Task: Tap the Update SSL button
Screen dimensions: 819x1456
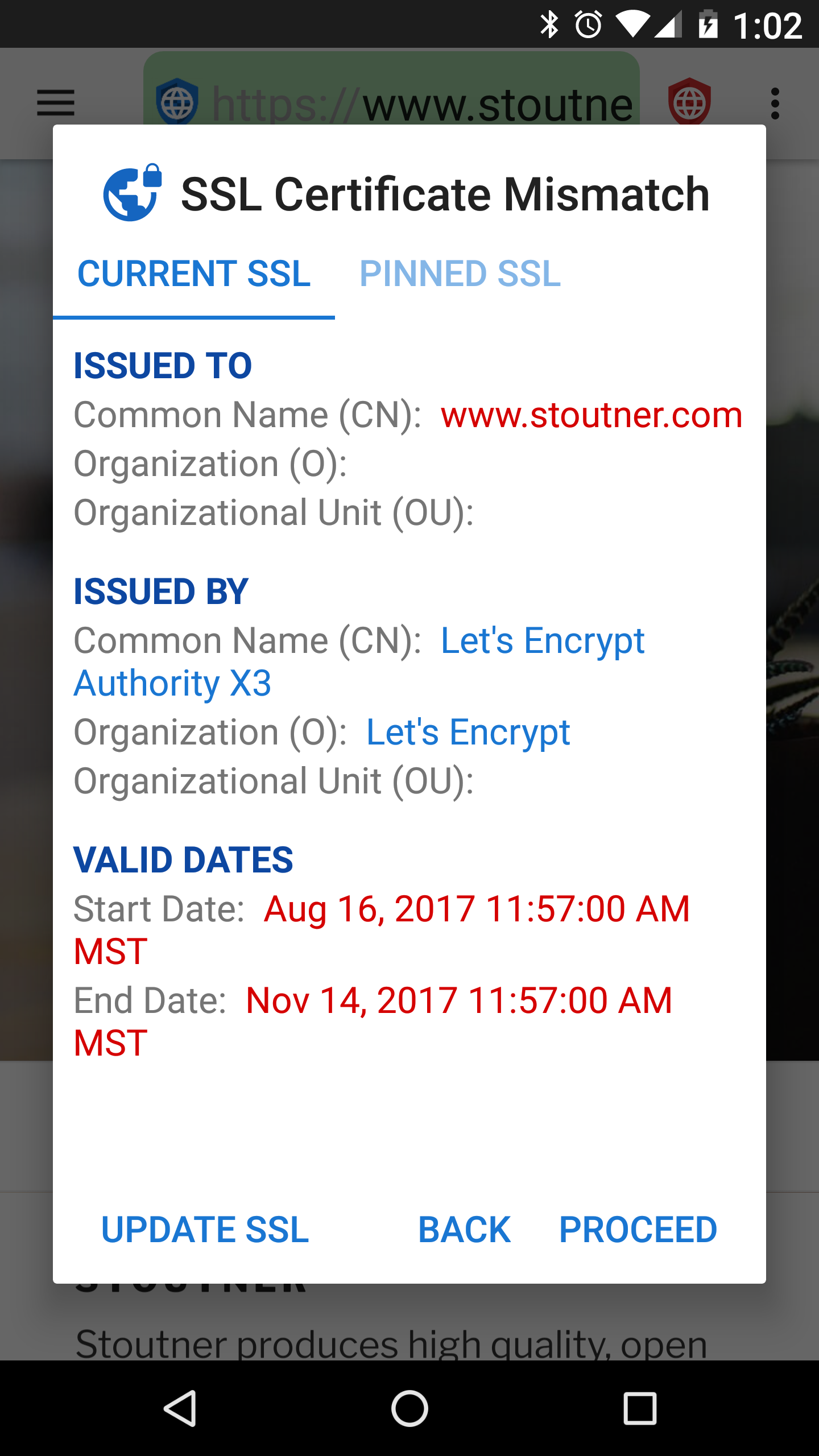Action: [x=205, y=1230]
